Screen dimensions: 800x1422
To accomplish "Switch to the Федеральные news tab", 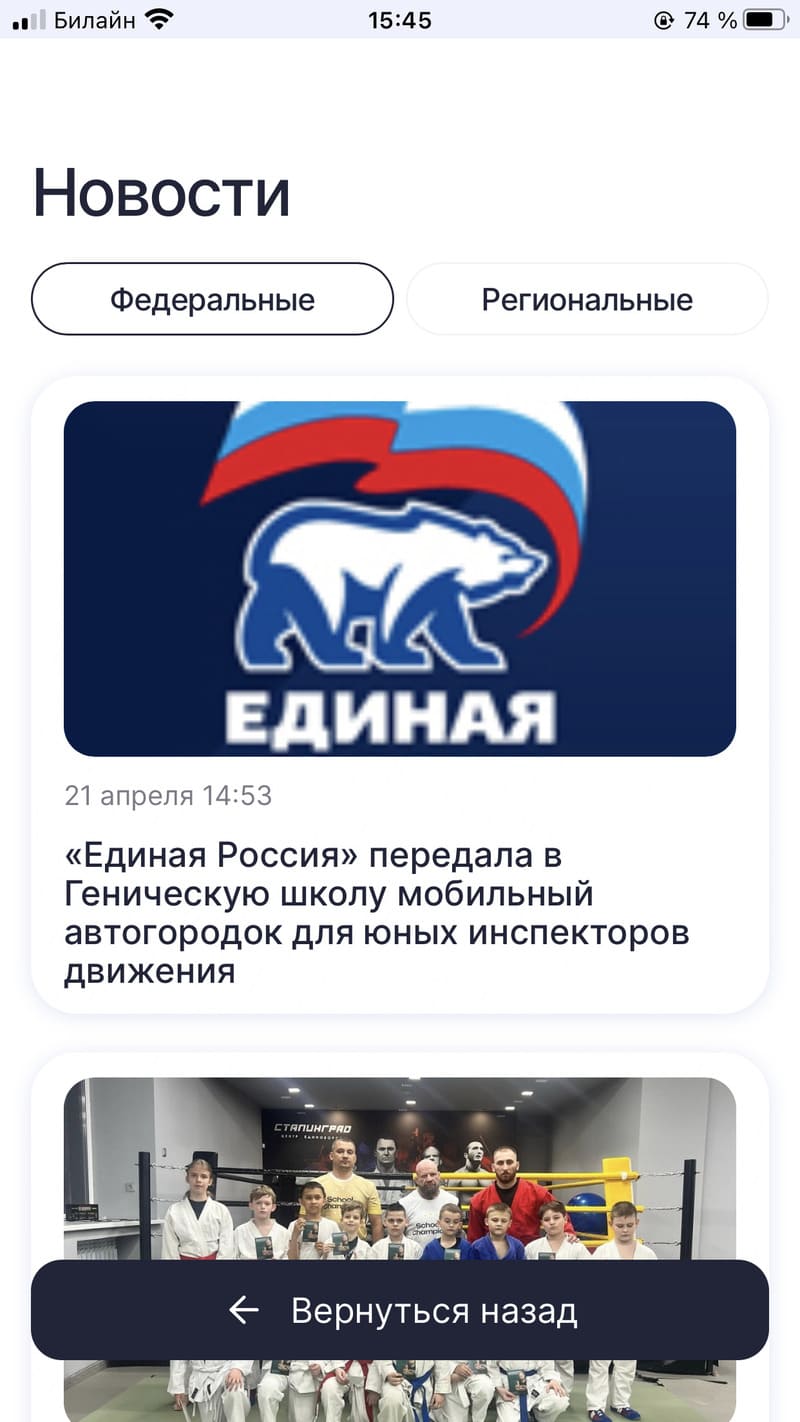I will 212,299.
